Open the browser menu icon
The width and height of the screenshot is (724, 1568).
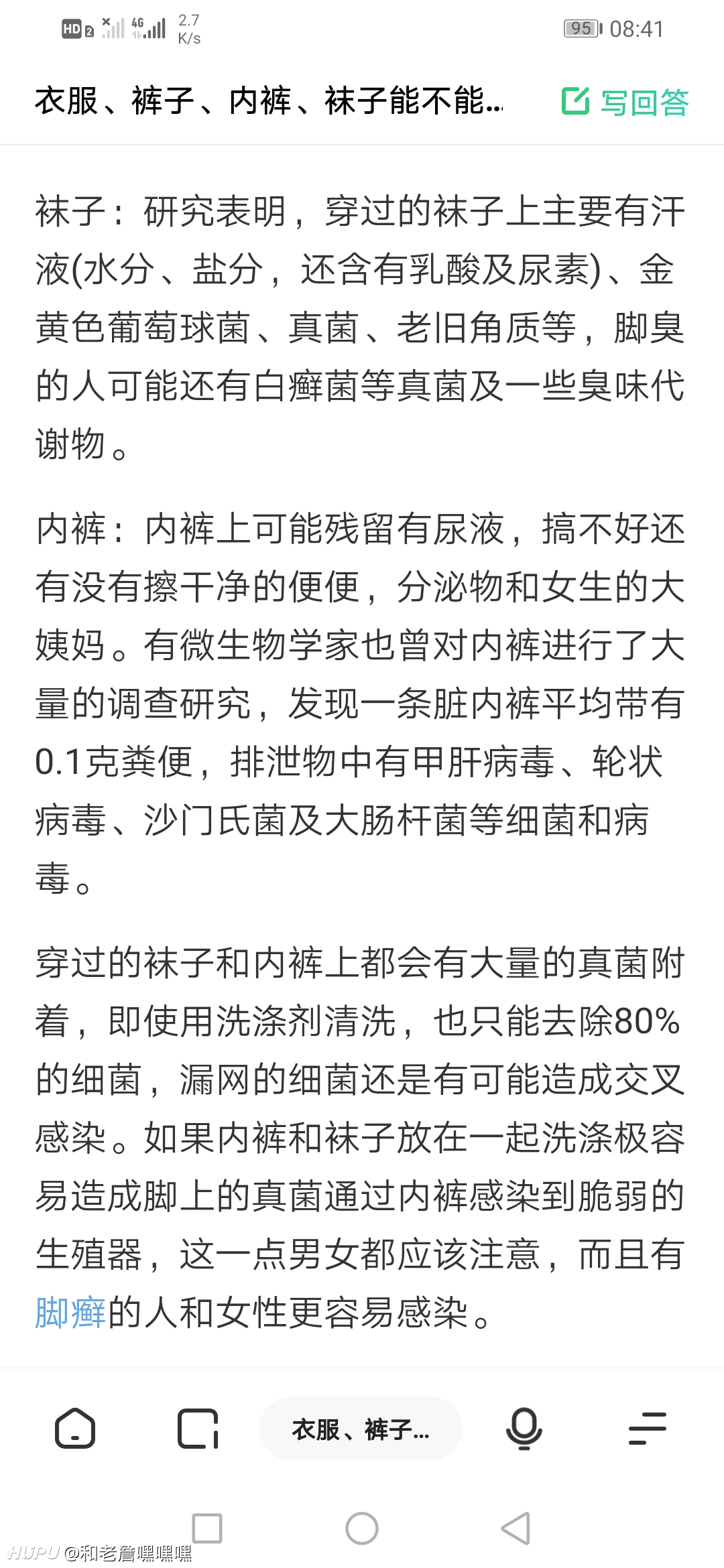pos(647,1429)
